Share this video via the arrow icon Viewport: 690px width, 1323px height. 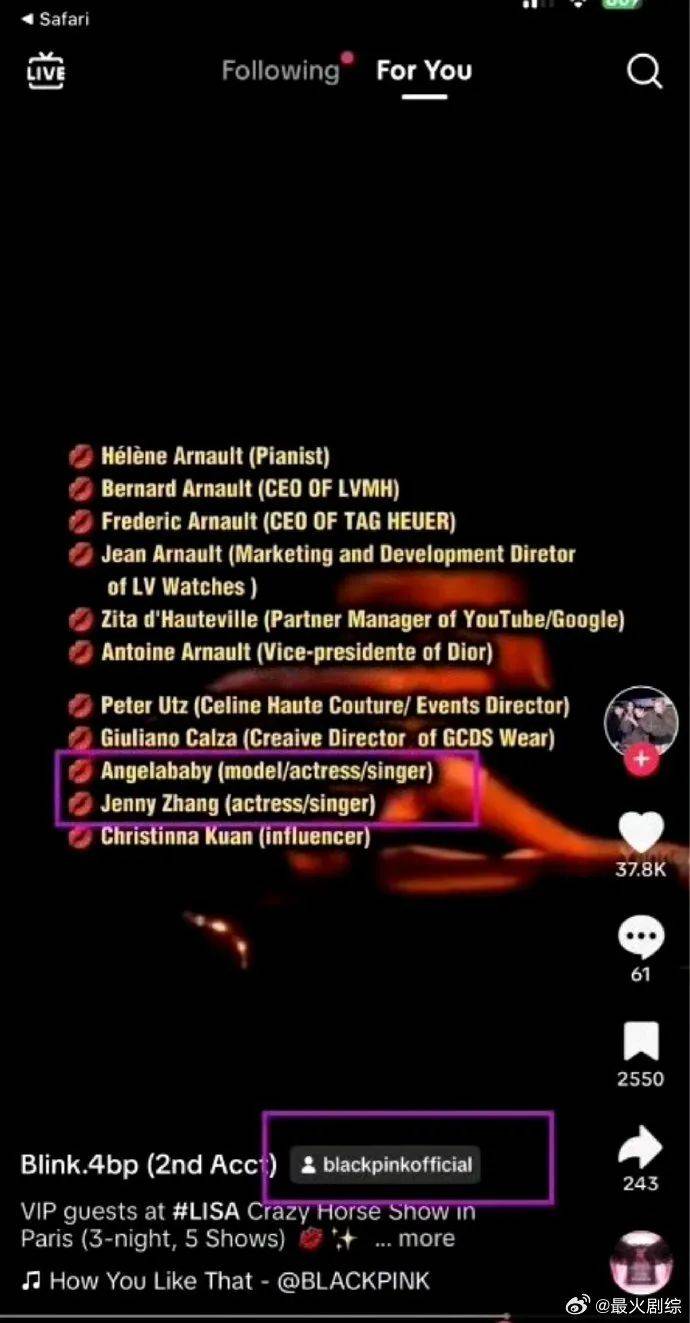pos(641,1148)
